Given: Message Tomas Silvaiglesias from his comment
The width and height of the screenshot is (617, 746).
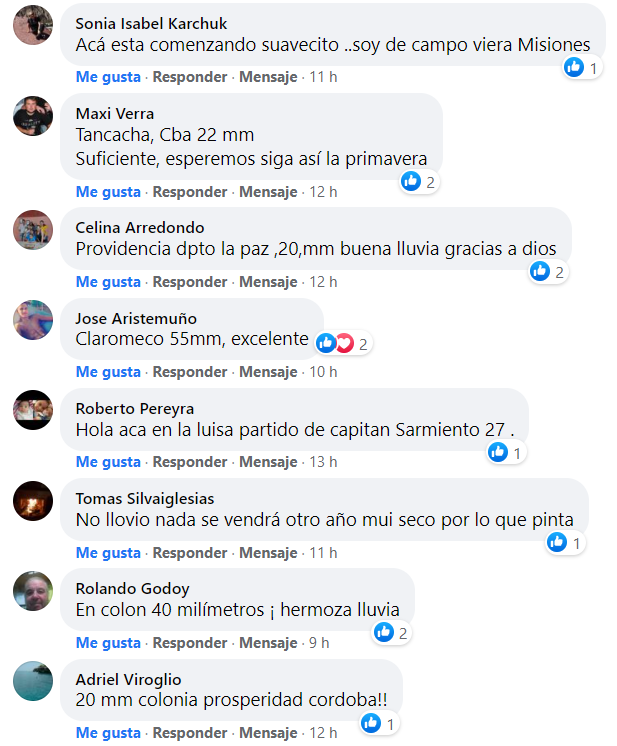Looking at the screenshot, I should 269,553.
